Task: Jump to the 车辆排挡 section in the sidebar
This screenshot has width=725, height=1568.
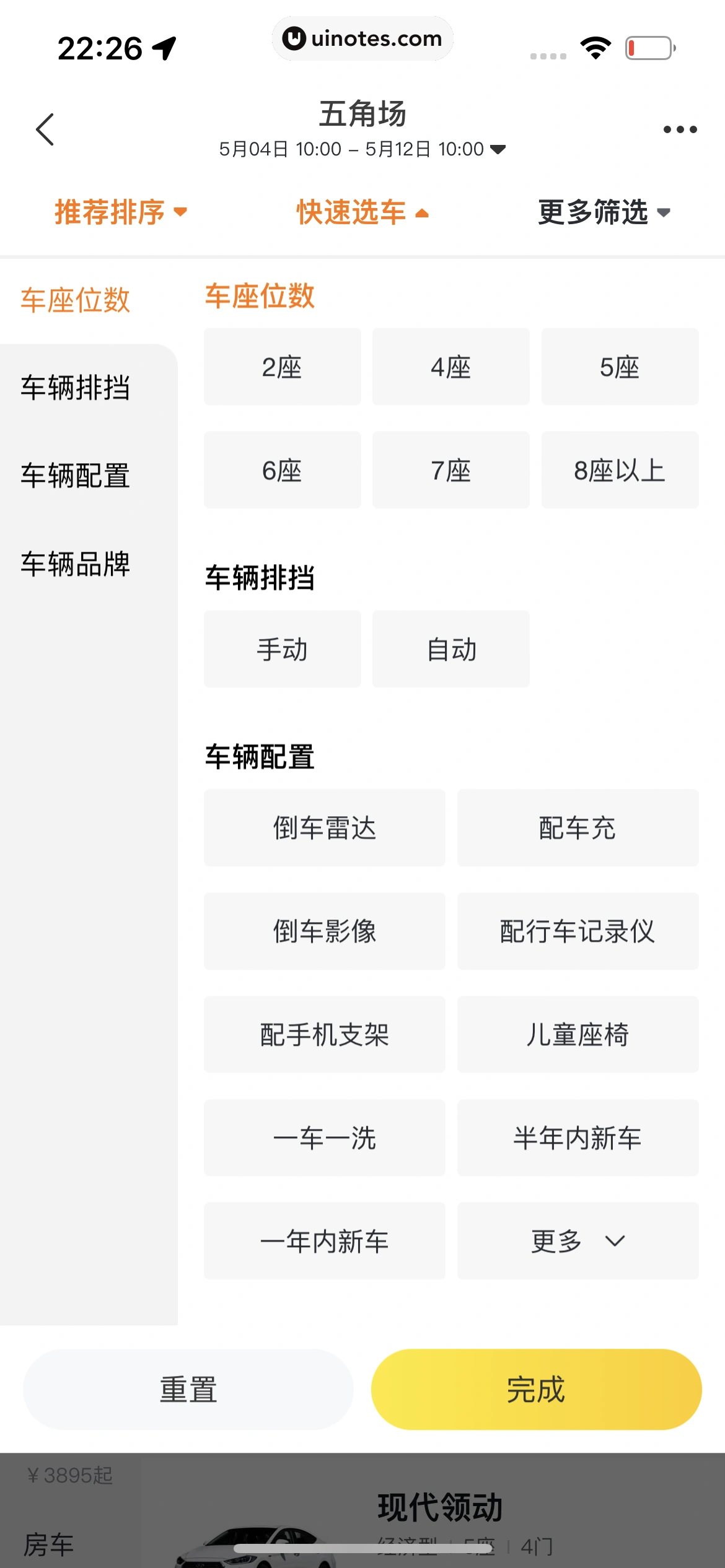Action: pos(76,388)
